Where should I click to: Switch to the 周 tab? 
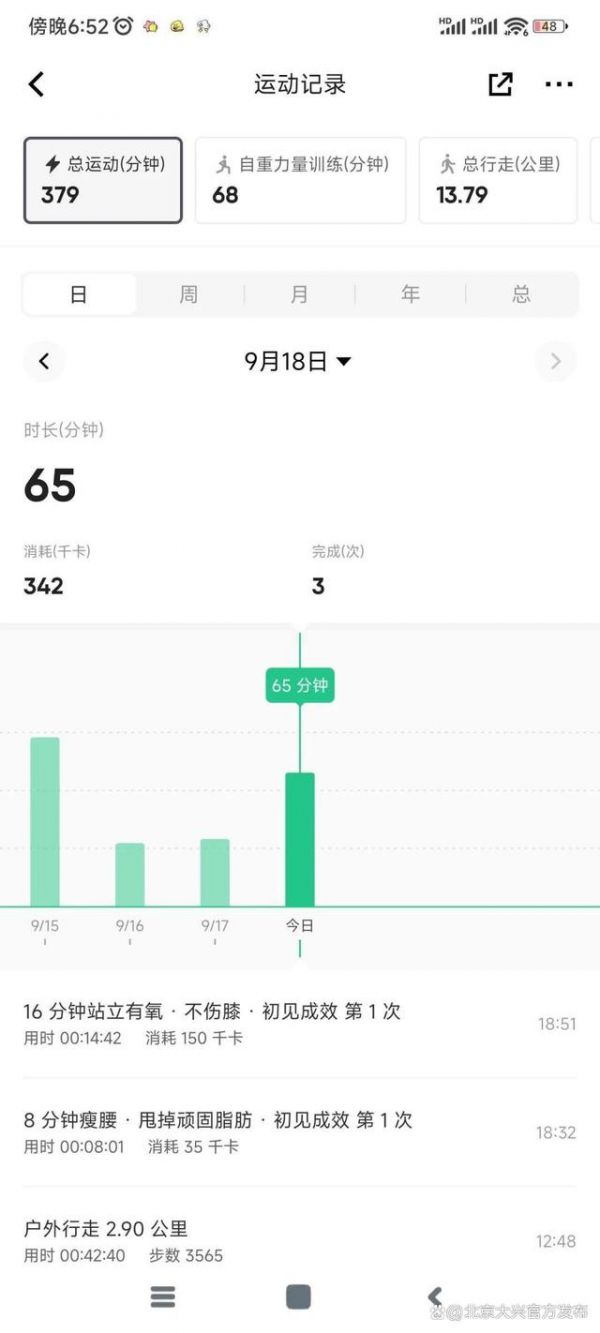[x=189, y=295]
